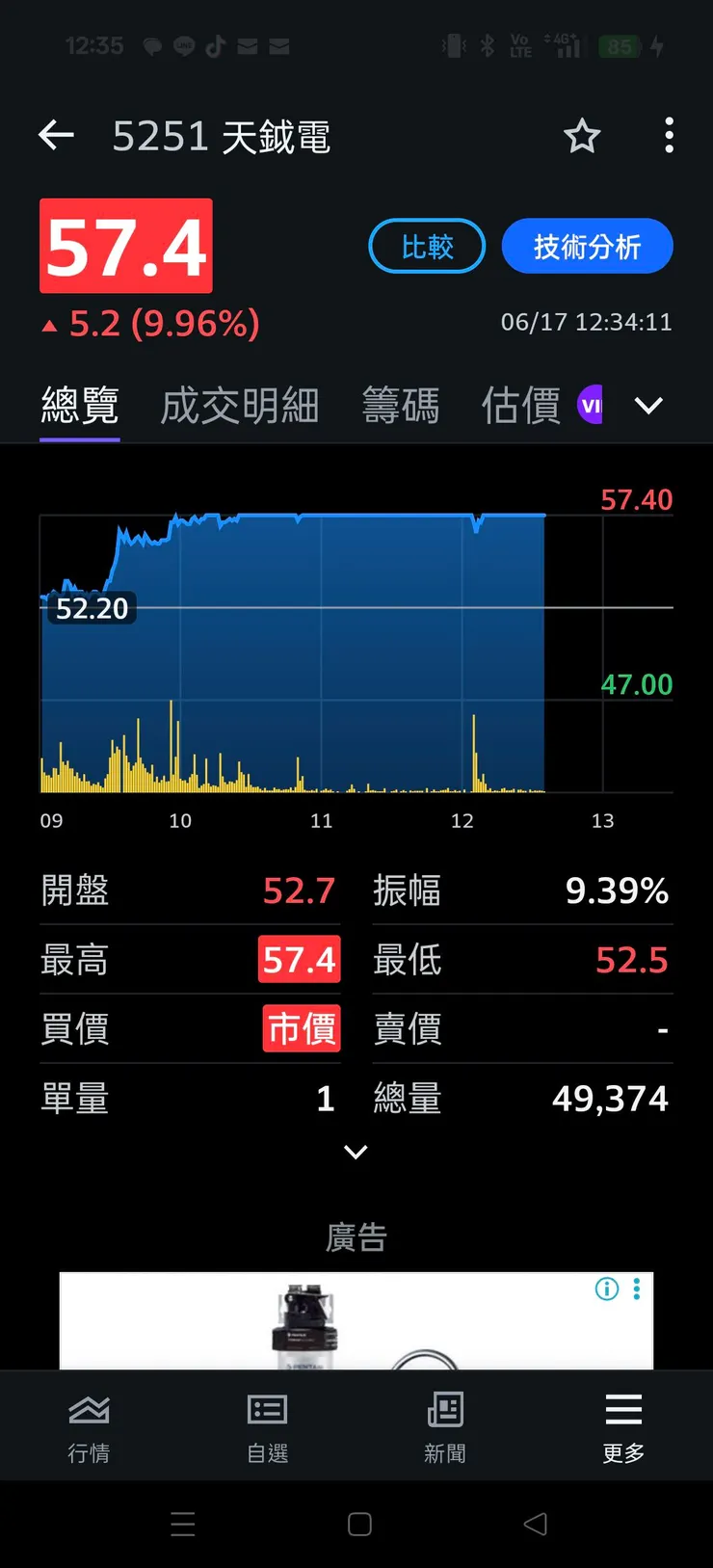This screenshot has height=1568, width=713.
Task: Tap the back arrow to return
Action: pos(55,135)
